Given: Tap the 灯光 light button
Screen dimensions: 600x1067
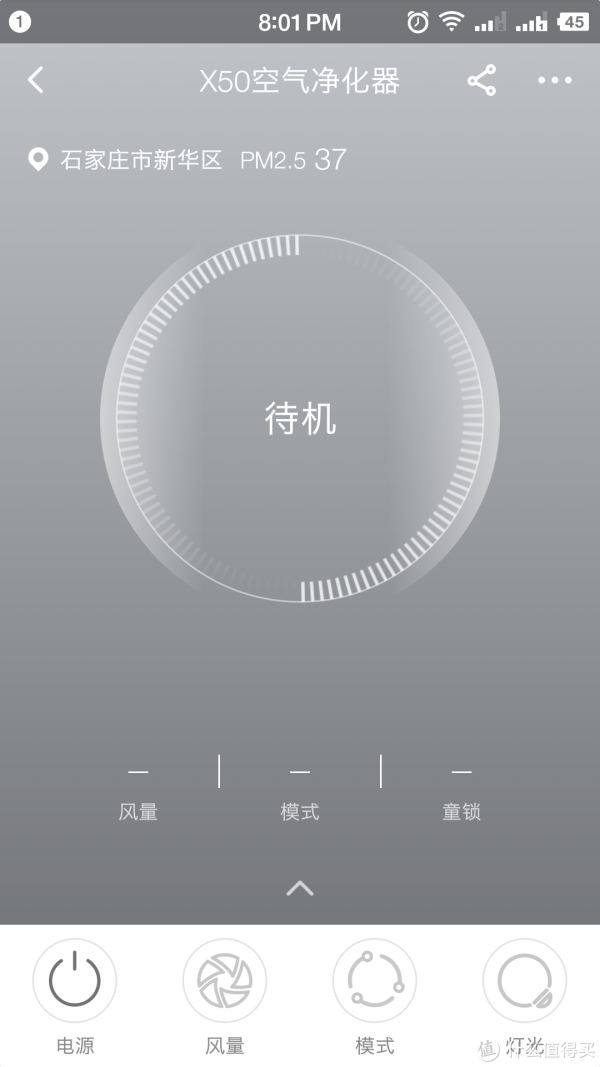Looking at the screenshot, I should [524, 981].
